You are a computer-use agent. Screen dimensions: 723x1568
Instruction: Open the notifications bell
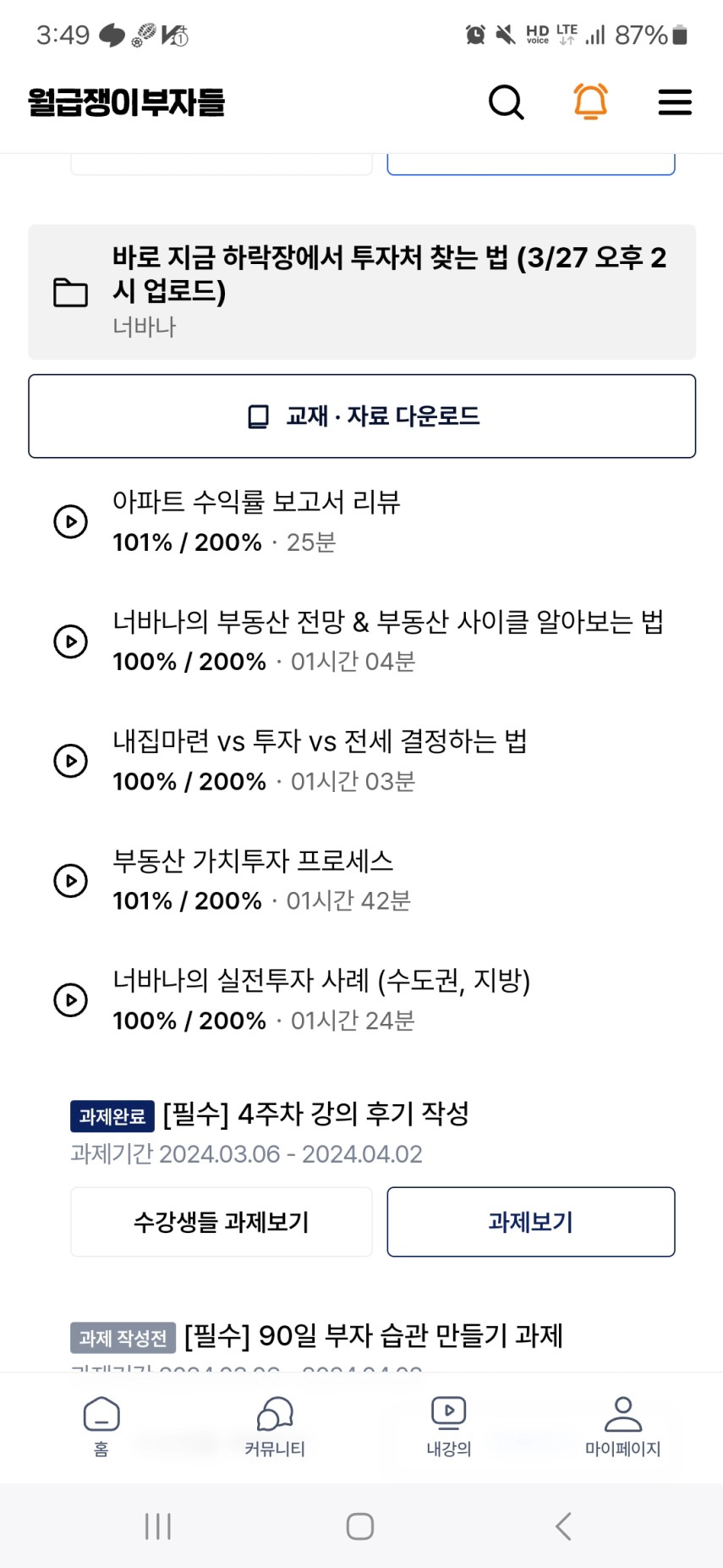(x=590, y=102)
